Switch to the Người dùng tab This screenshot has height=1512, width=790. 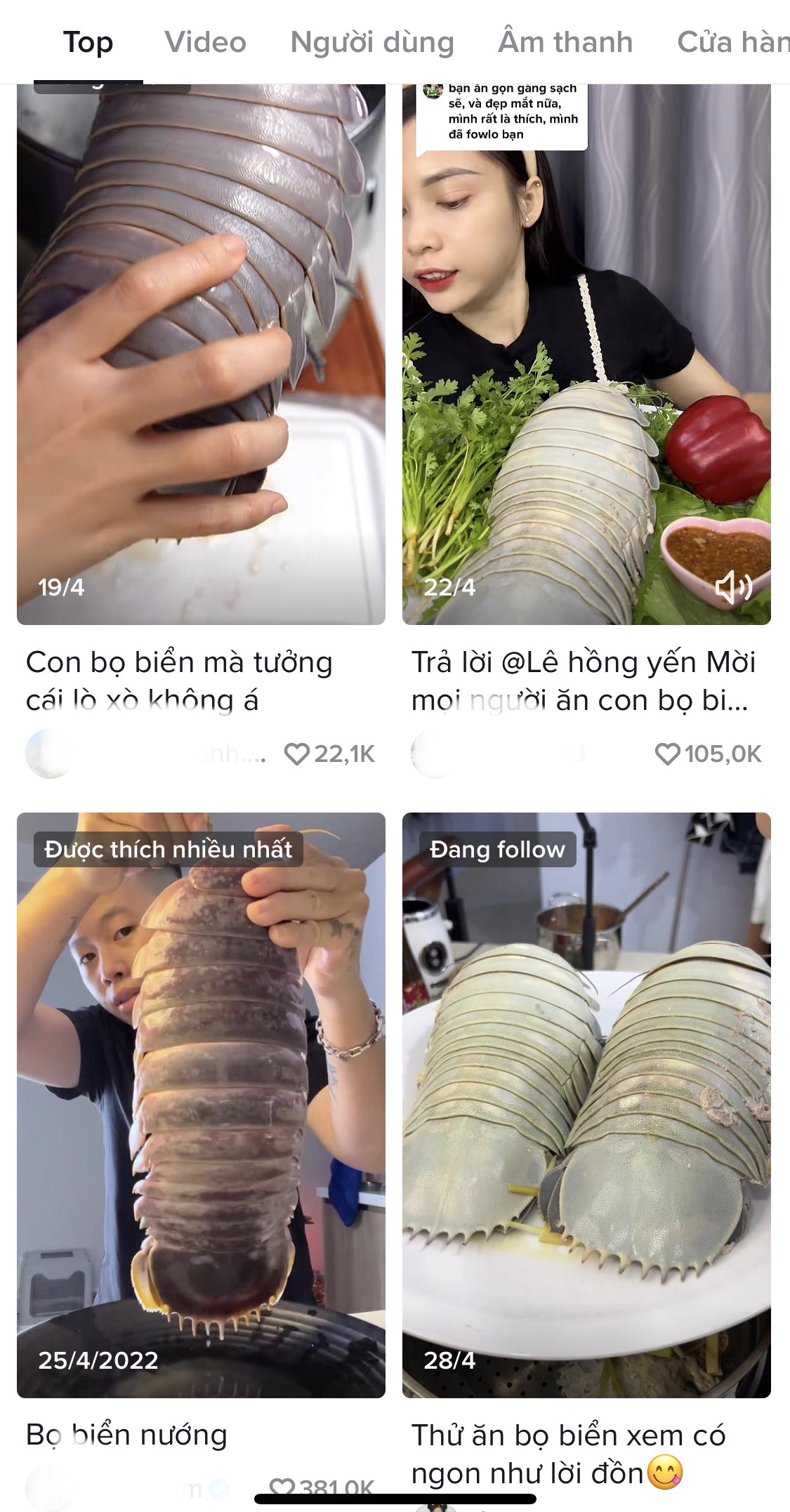tap(373, 42)
